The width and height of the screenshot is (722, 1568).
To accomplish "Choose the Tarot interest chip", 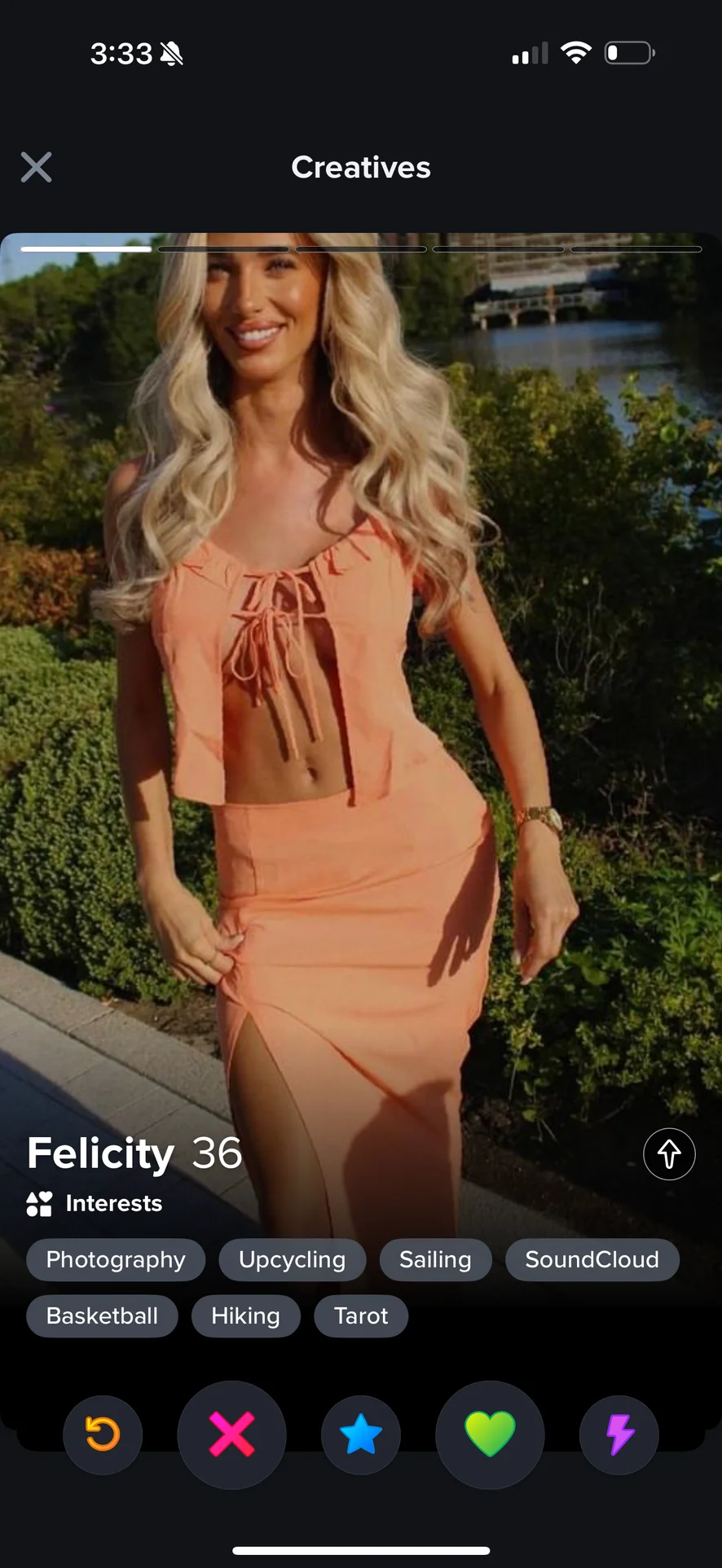I will click(361, 1316).
